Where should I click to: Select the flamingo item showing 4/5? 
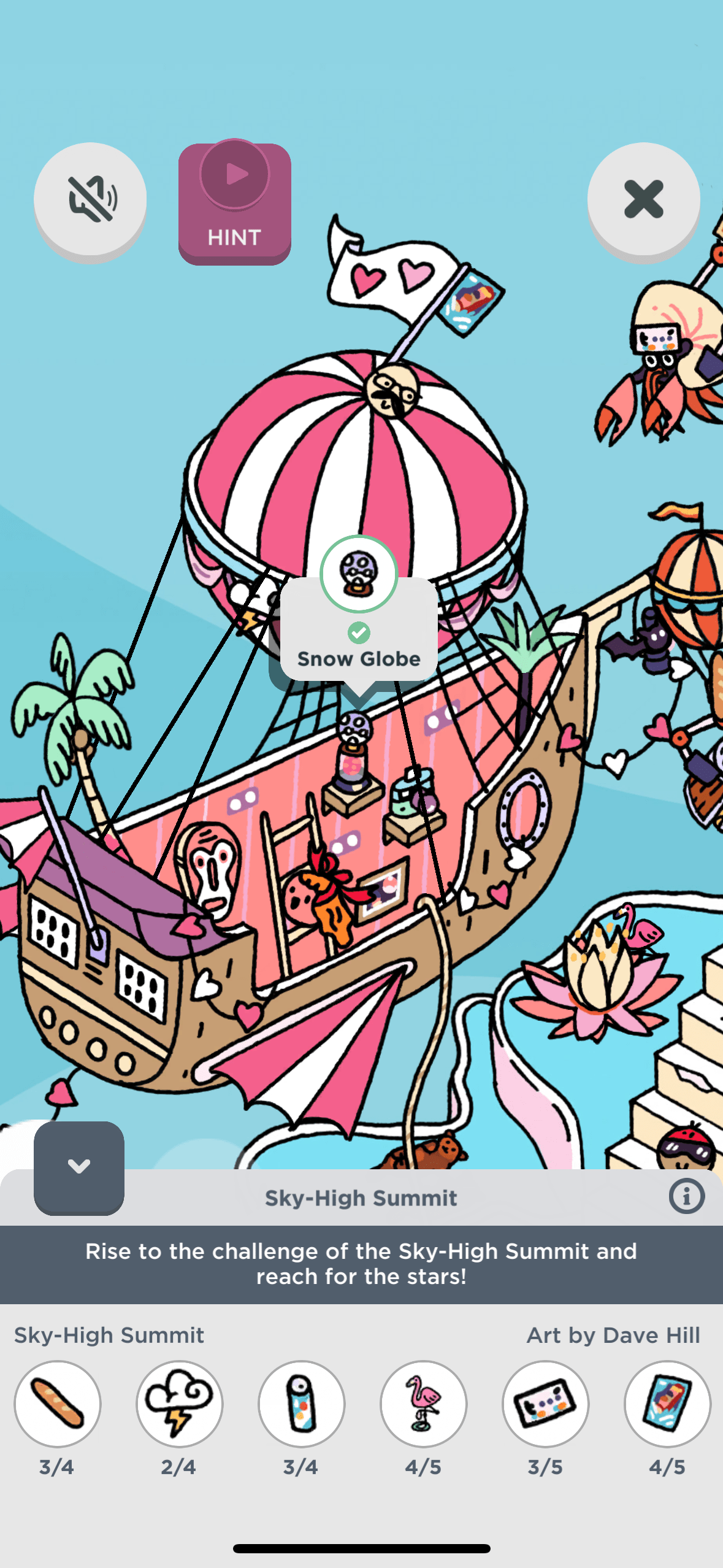pyautogui.click(x=423, y=1403)
